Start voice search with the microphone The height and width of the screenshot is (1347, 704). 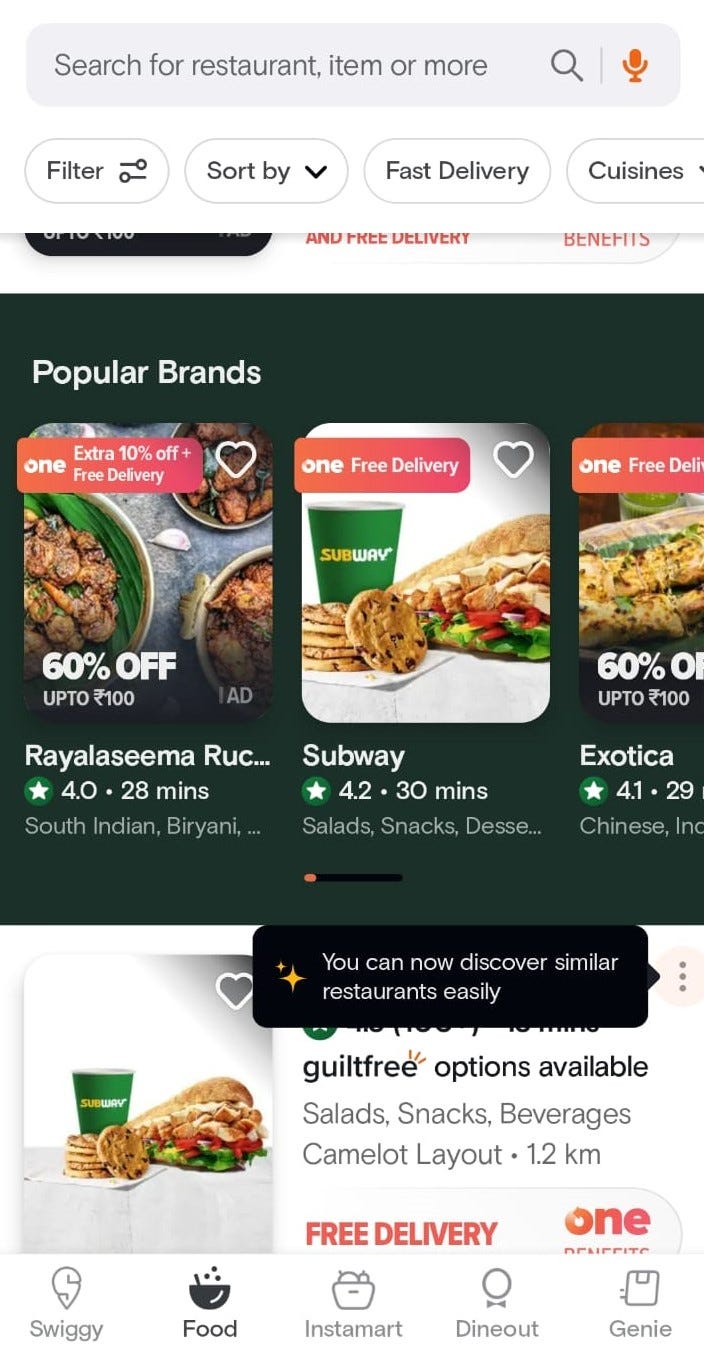[634, 66]
